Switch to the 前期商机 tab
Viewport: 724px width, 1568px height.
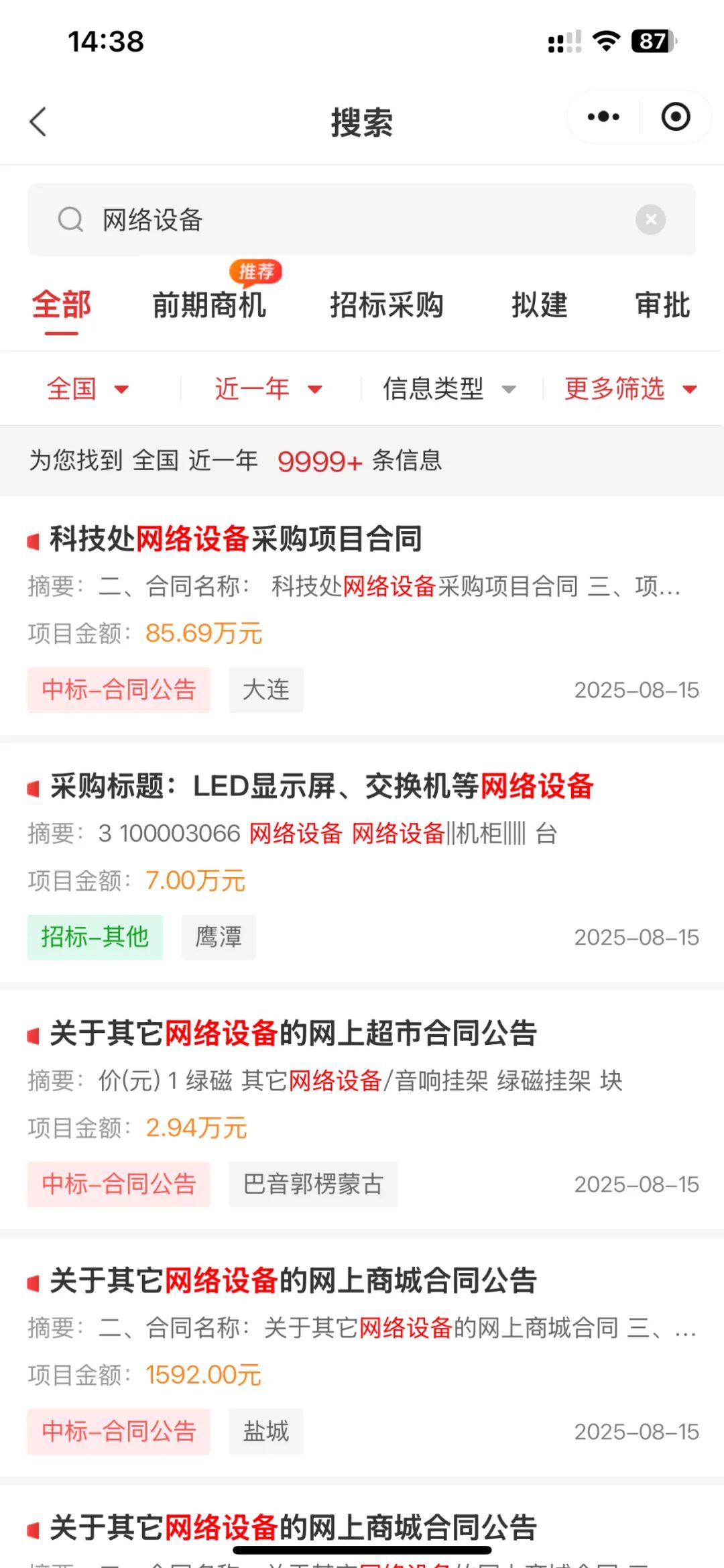210,305
